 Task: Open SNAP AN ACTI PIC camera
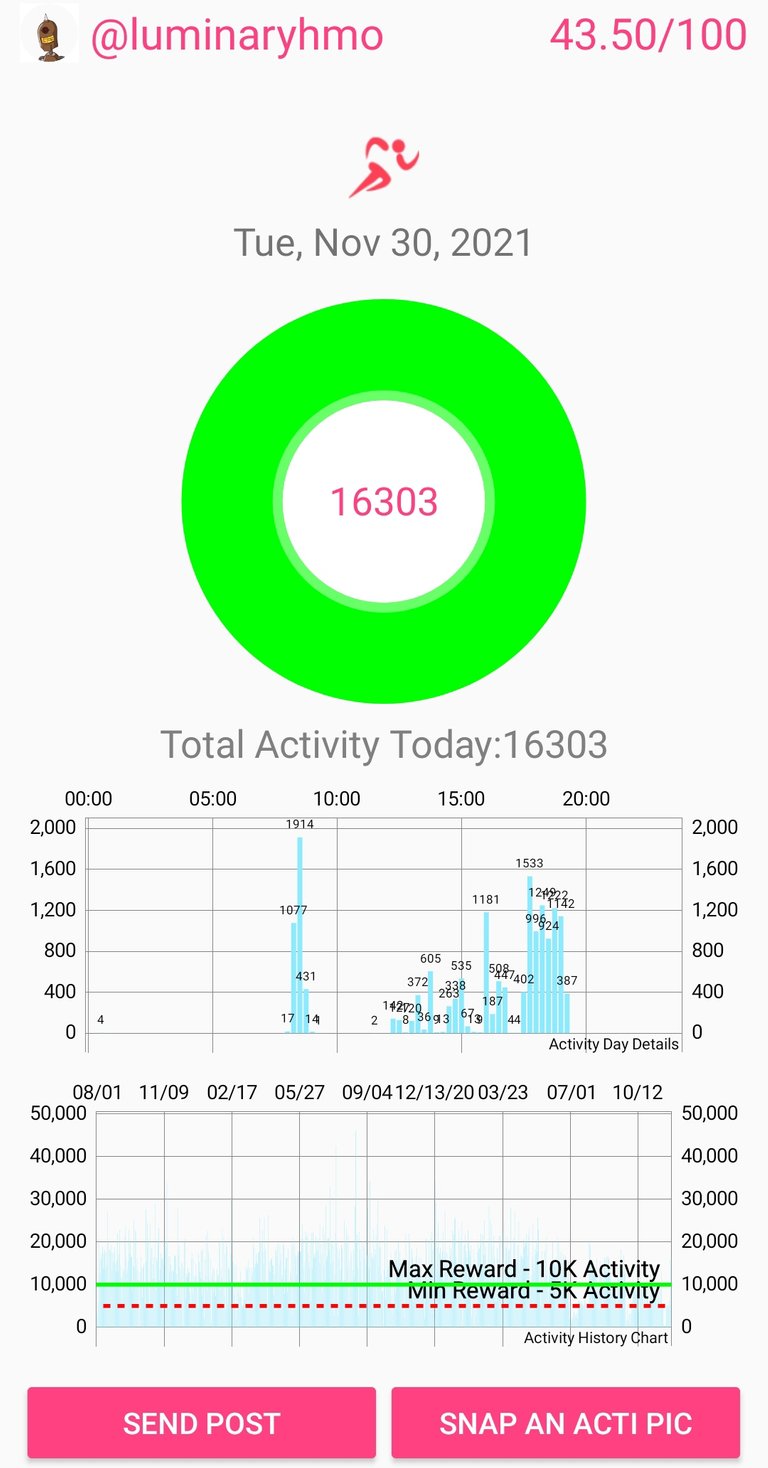tap(565, 1422)
